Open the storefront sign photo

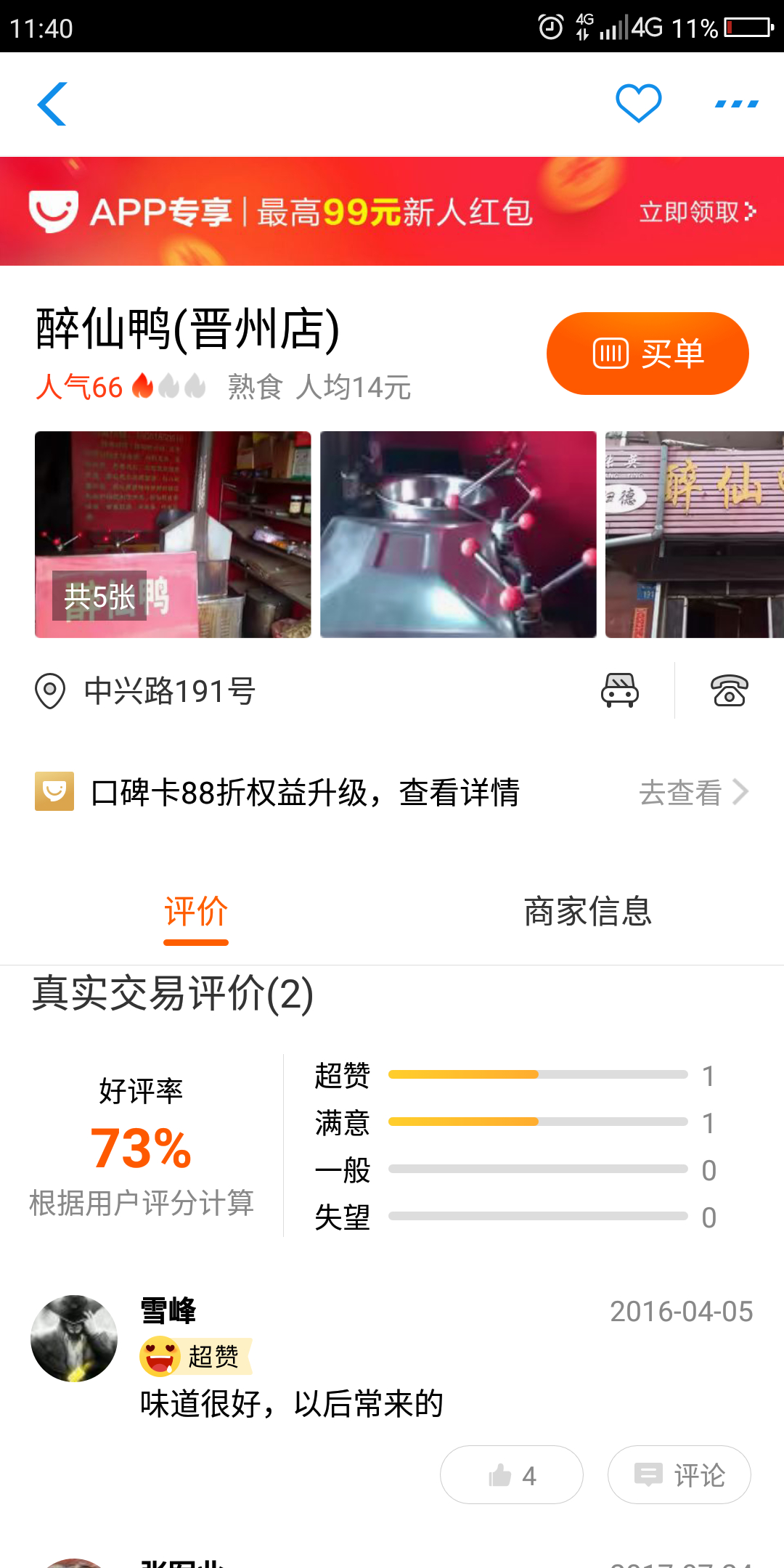694,534
